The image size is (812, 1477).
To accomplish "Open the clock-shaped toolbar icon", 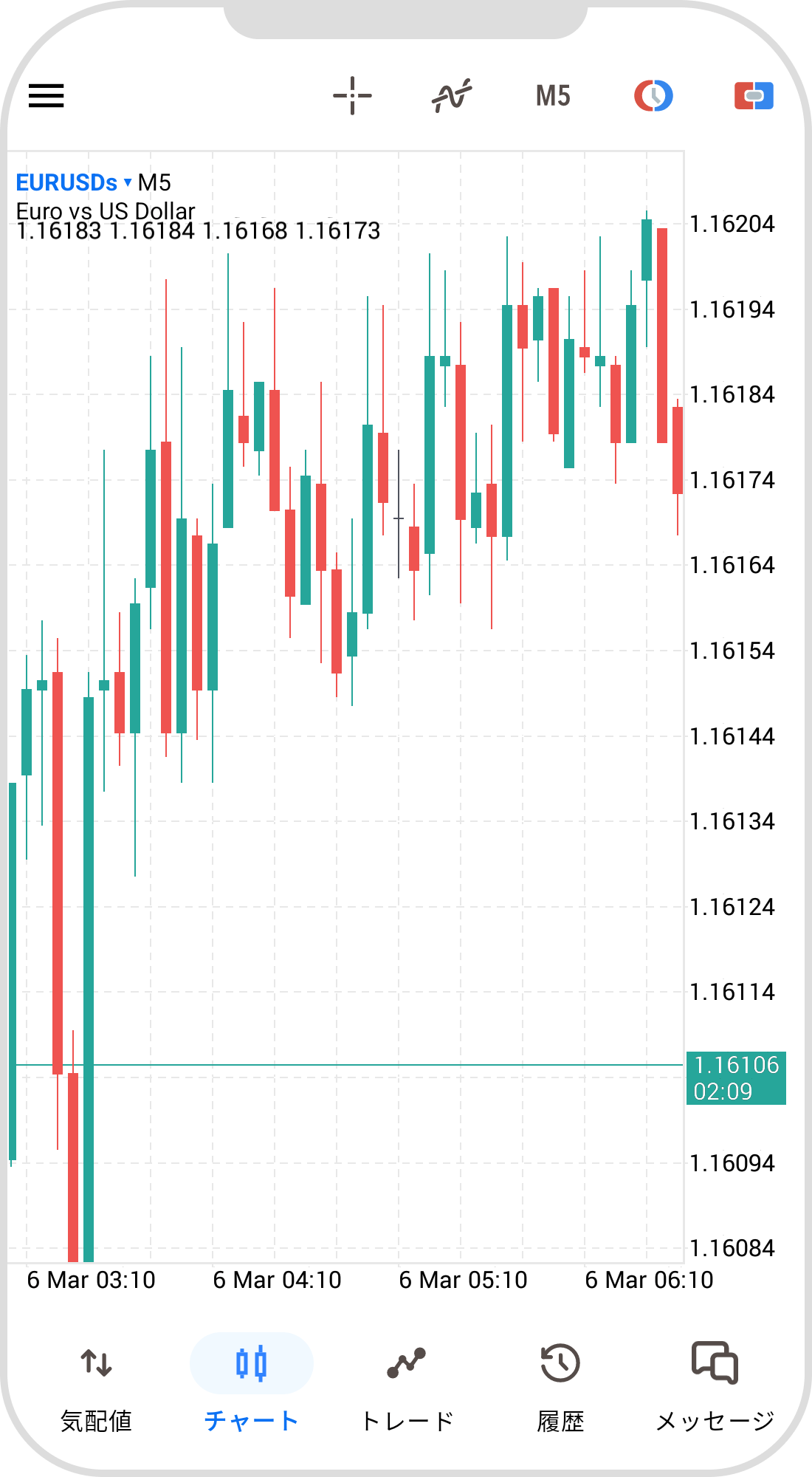I will pos(653,96).
